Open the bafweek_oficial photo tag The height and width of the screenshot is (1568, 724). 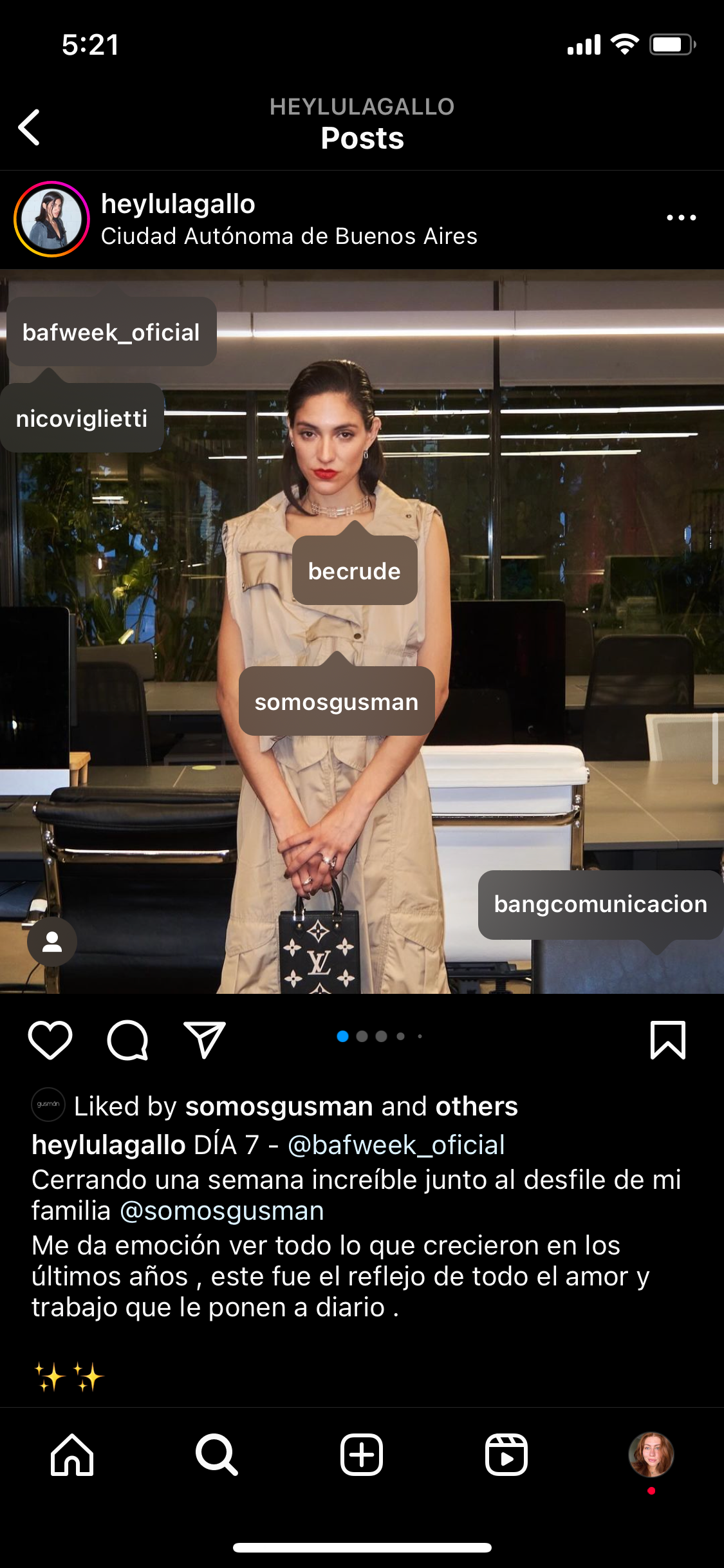click(111, 332)
